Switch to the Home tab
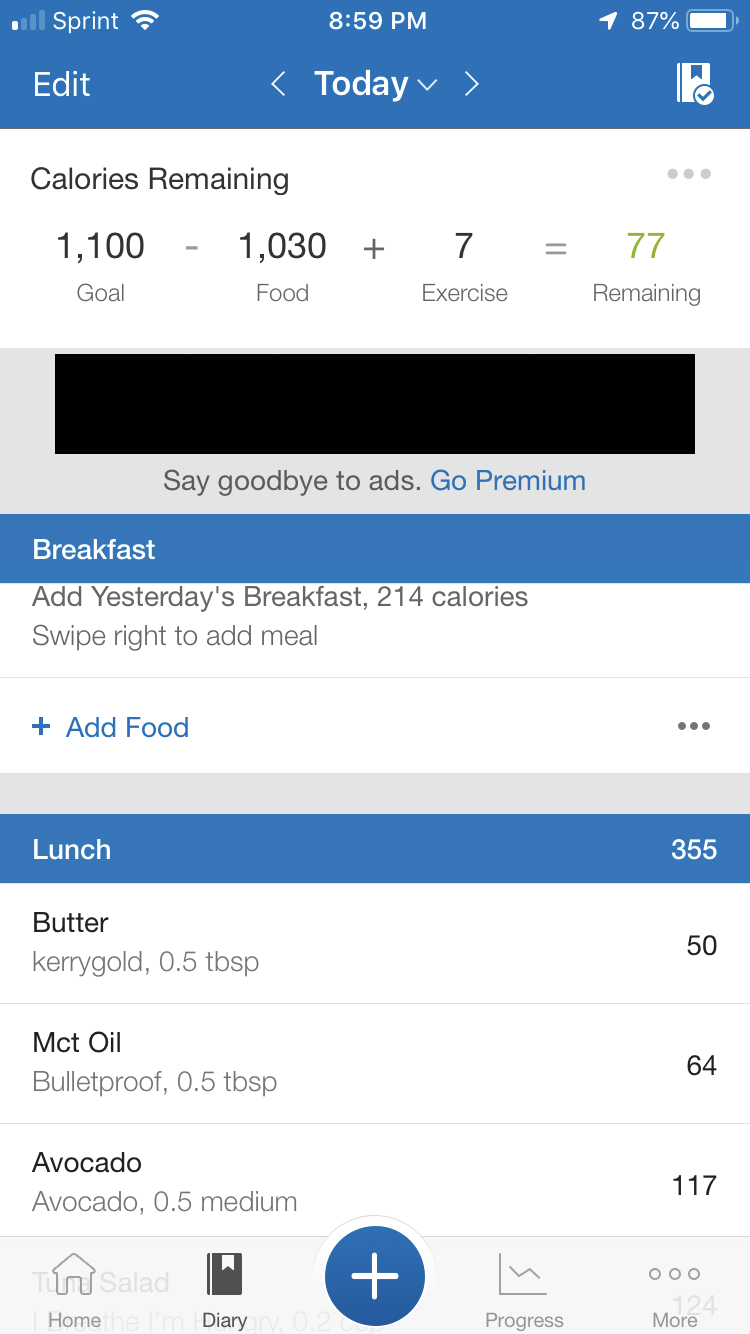The height and width of the screenshot is (1334, 750). click(74, 1290)
